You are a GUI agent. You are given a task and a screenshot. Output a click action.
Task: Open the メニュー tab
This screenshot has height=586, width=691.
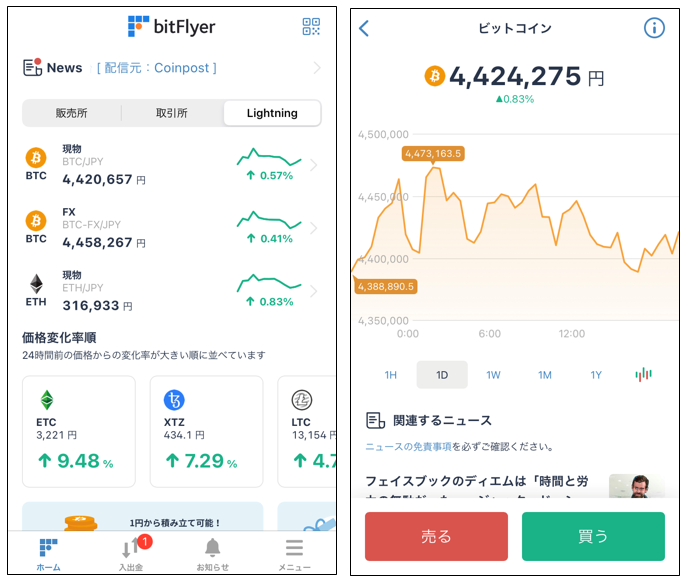click(x=294, y=553)
